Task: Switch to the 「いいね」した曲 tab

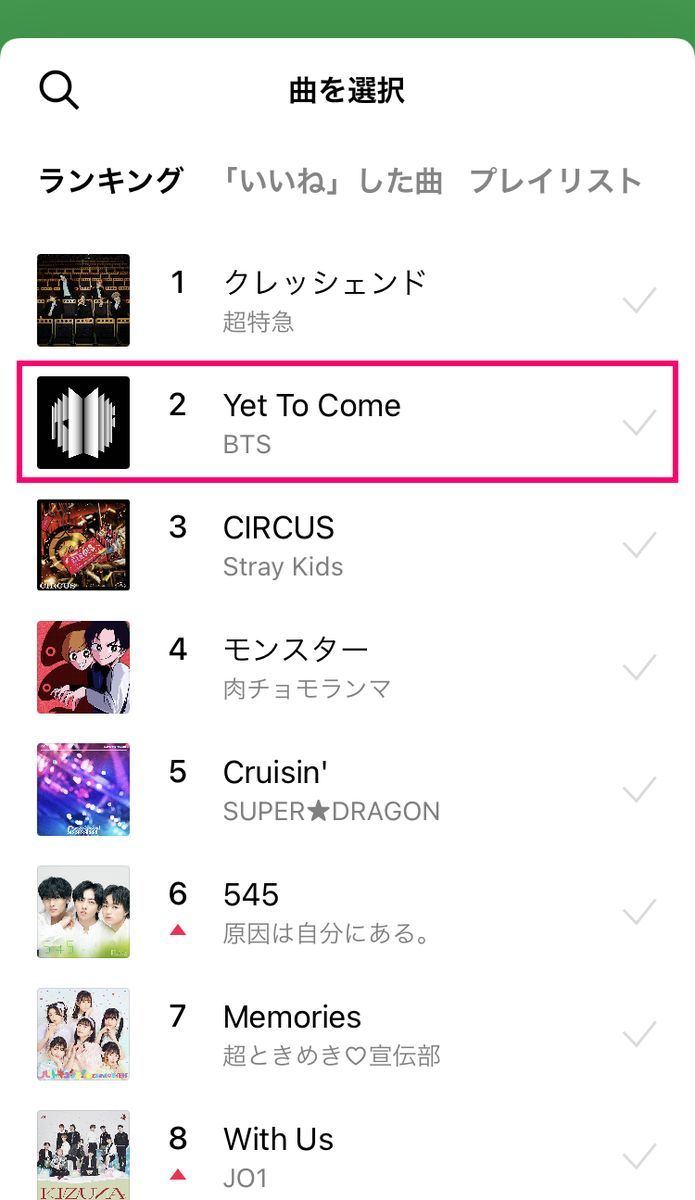Action: (x=332, y=181)
